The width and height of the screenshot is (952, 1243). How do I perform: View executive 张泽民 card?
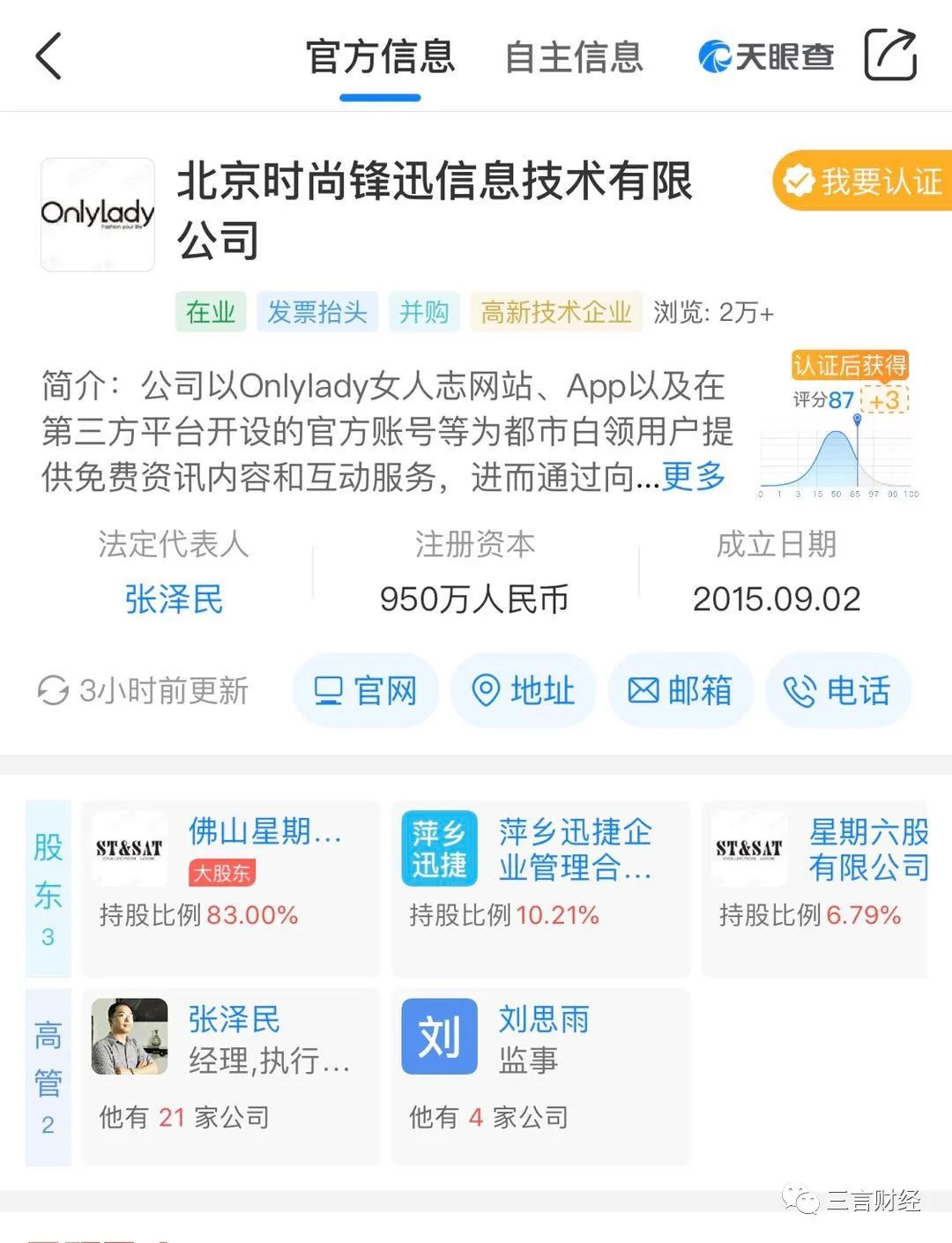pos(231,1076)
